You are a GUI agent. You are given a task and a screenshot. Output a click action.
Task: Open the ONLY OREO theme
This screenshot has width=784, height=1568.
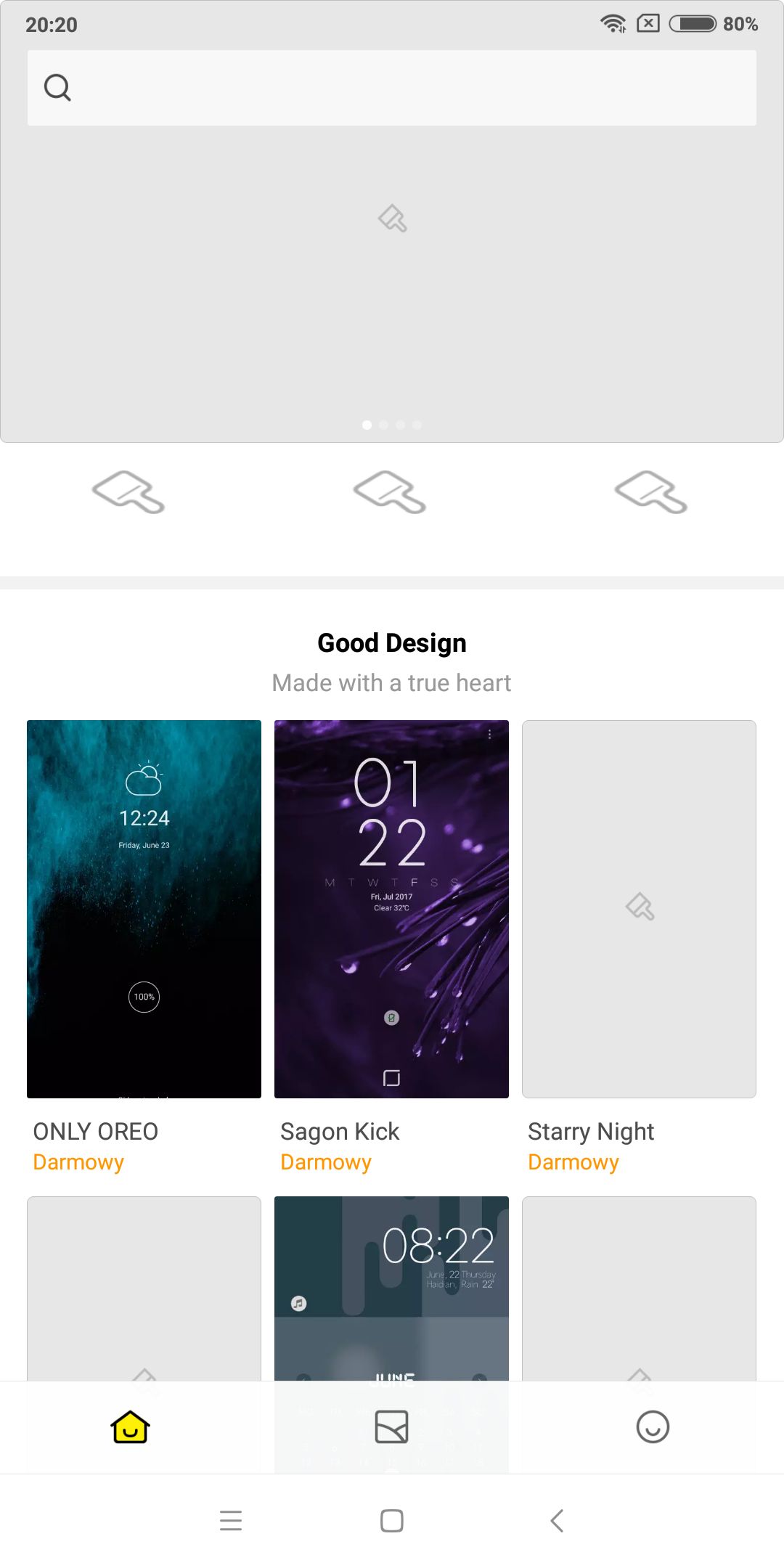tap(144, 909)
